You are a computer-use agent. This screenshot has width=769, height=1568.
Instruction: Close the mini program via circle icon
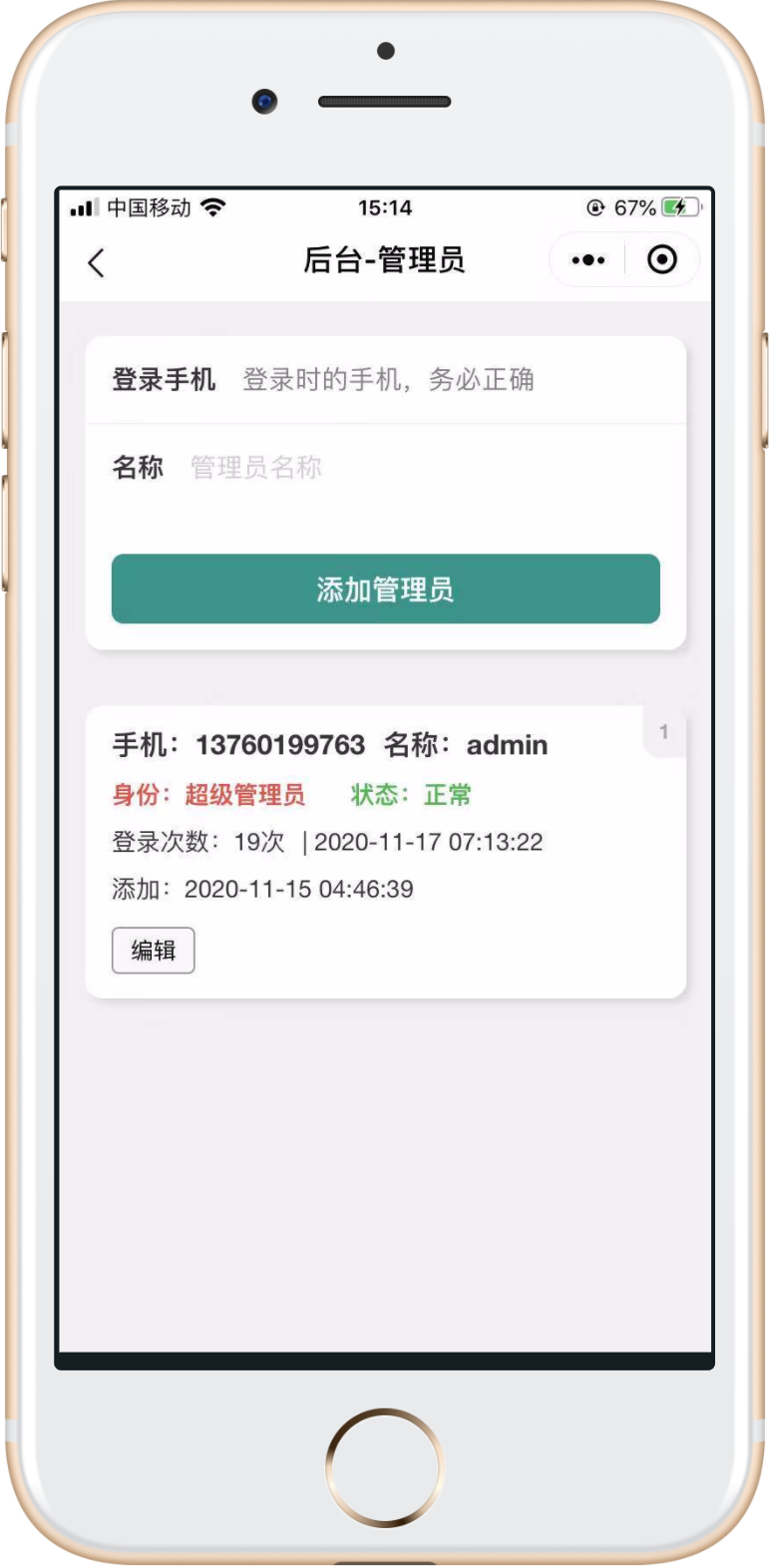pyautogui.click(x=662, y=260)
